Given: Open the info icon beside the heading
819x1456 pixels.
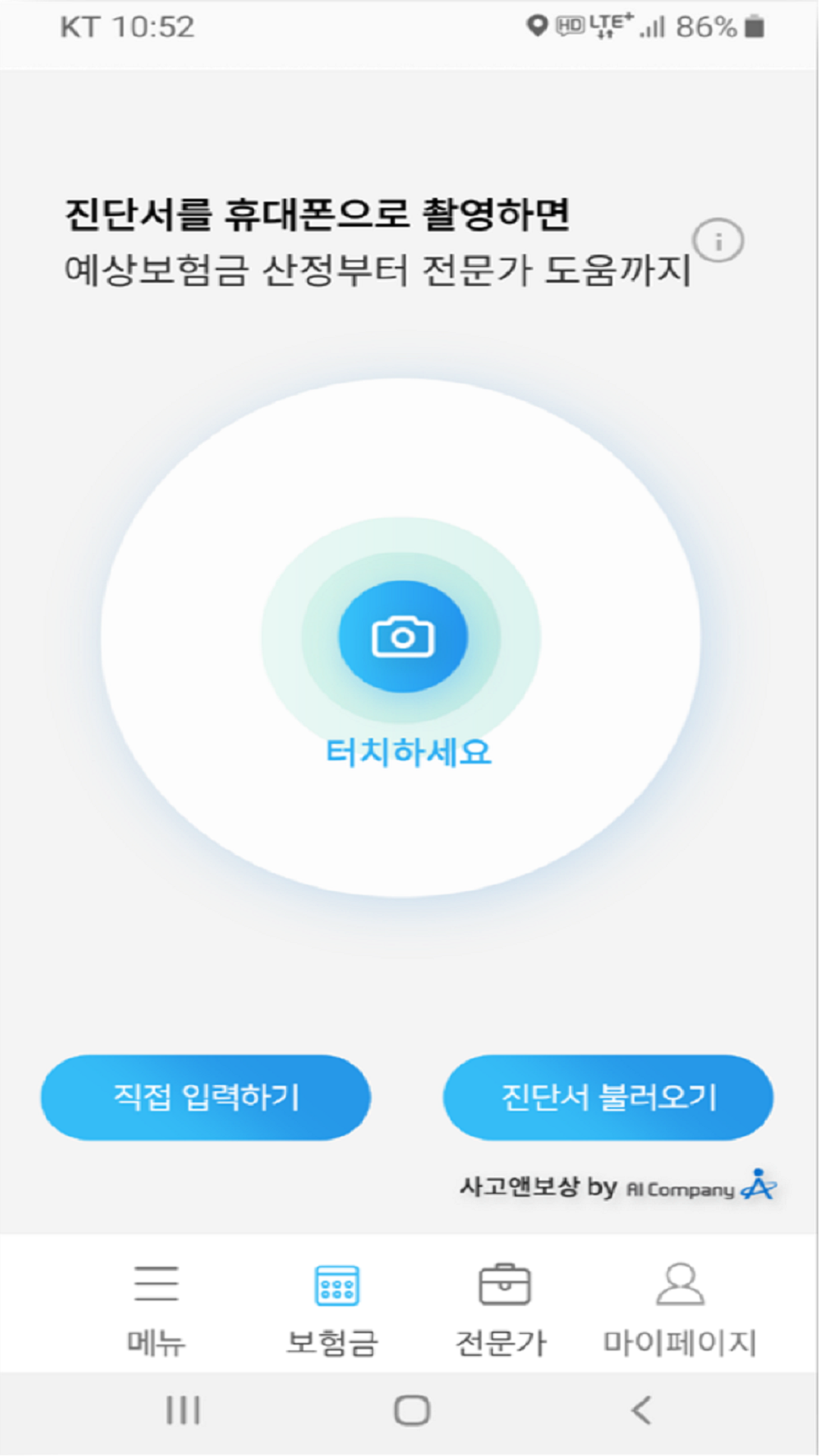Looking at the screenshot, I should pos(718,241).
